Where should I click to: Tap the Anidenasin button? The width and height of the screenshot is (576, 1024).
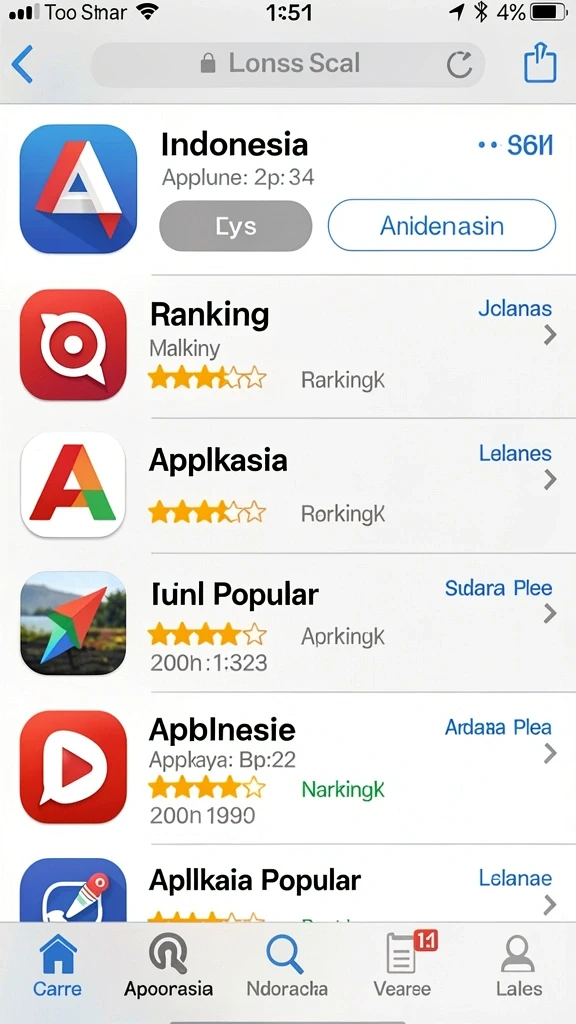pyautogui.click(x=442, y=225)
